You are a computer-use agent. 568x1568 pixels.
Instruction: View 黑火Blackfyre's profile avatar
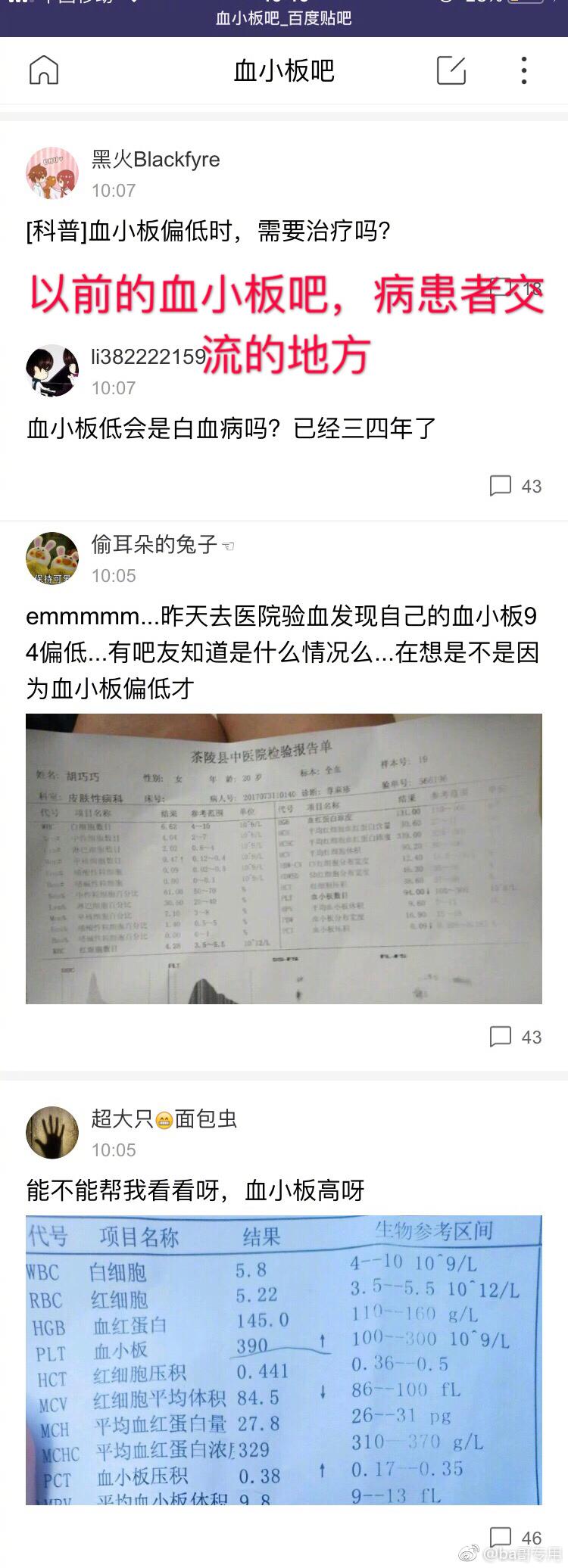pyautogui.click(x=52, y=173)
